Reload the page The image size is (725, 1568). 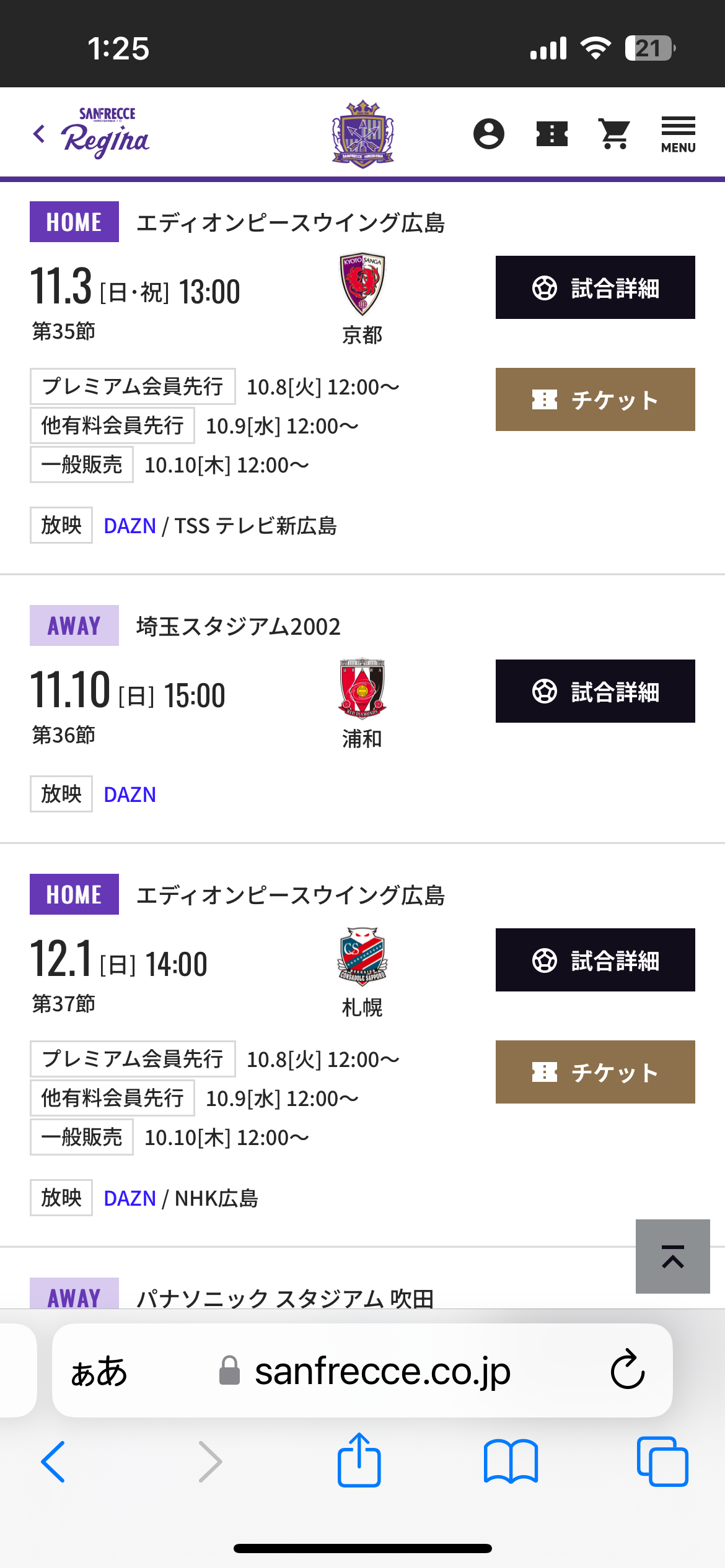point(628,1369)
